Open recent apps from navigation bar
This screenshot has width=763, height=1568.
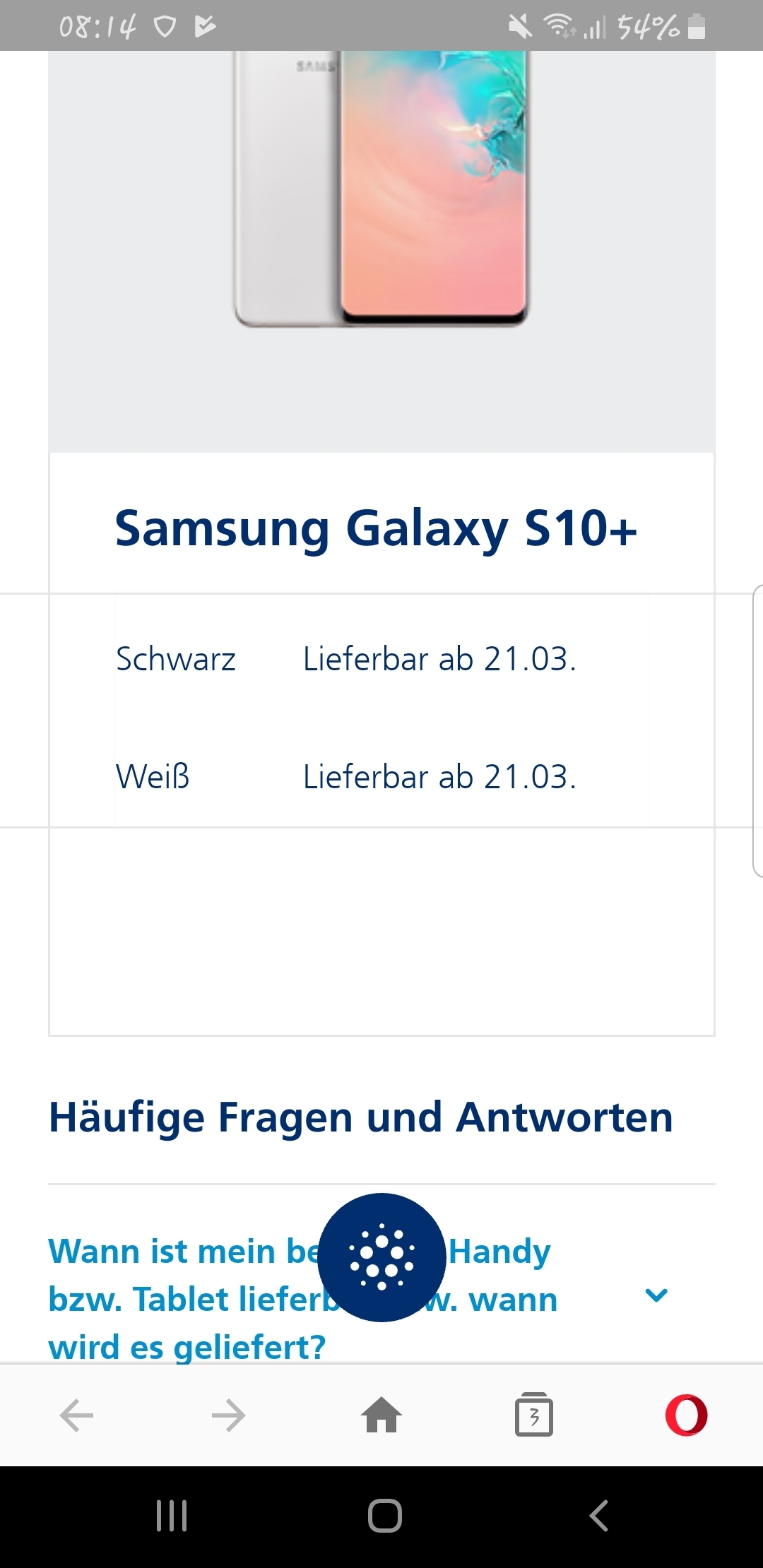[x=172, y=1516]
